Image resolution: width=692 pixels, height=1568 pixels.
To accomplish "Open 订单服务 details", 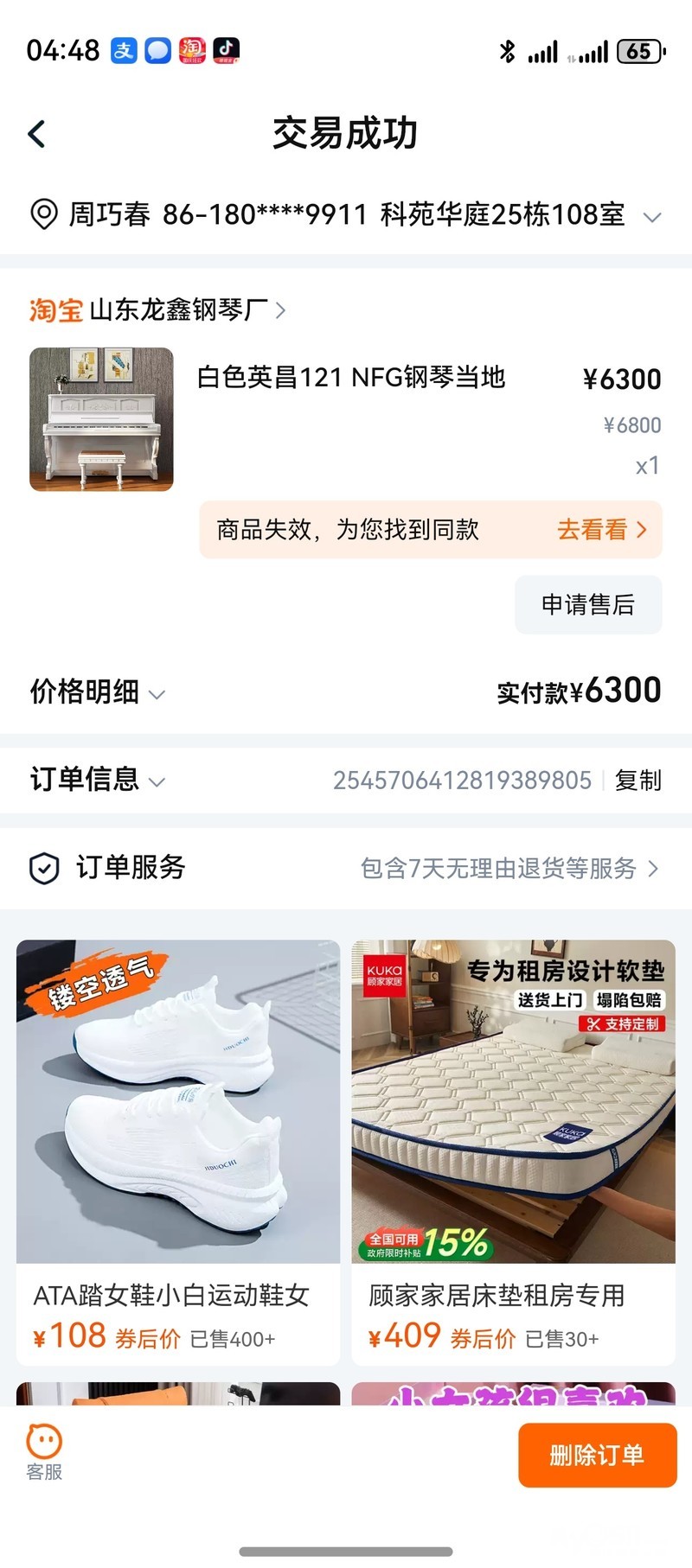I will click(509, 868).
